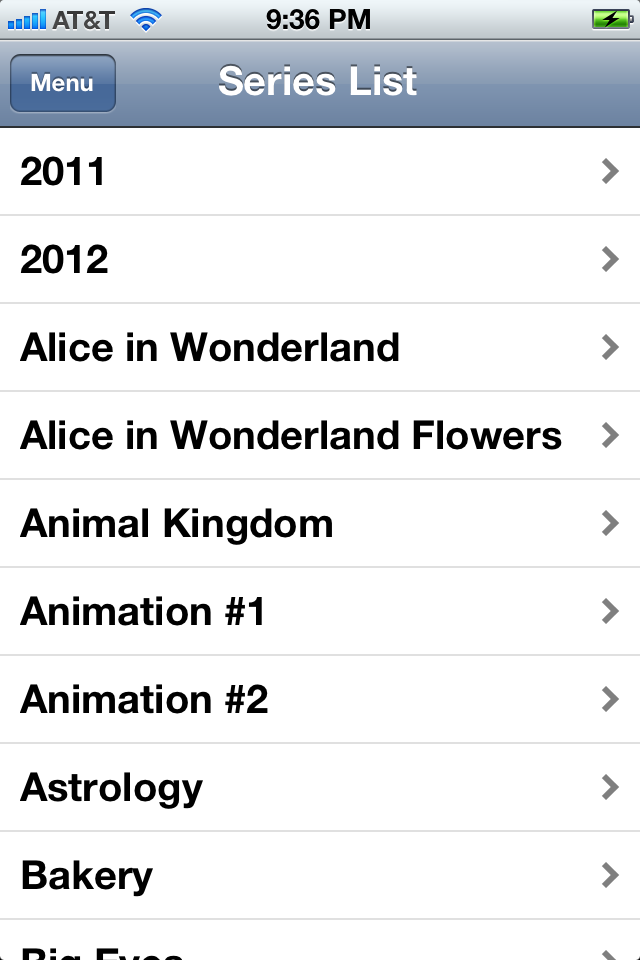Image resolution: width=640 pixels, height=960 pixels.
Task: Select the Alice in Wonderland series
Action: coord(320,348)
